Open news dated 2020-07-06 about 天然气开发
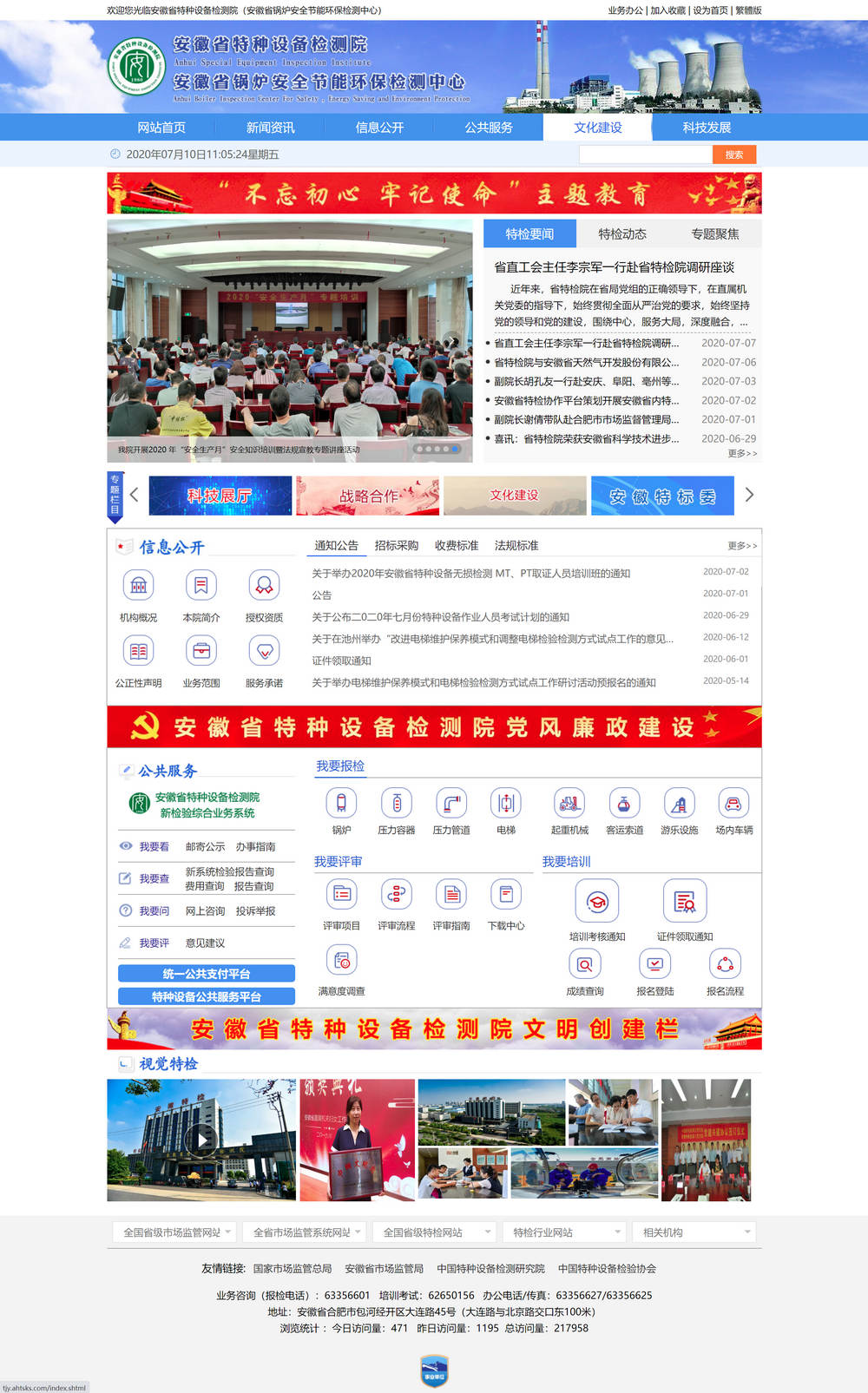 pyautogui.click(x=586, y=362)
